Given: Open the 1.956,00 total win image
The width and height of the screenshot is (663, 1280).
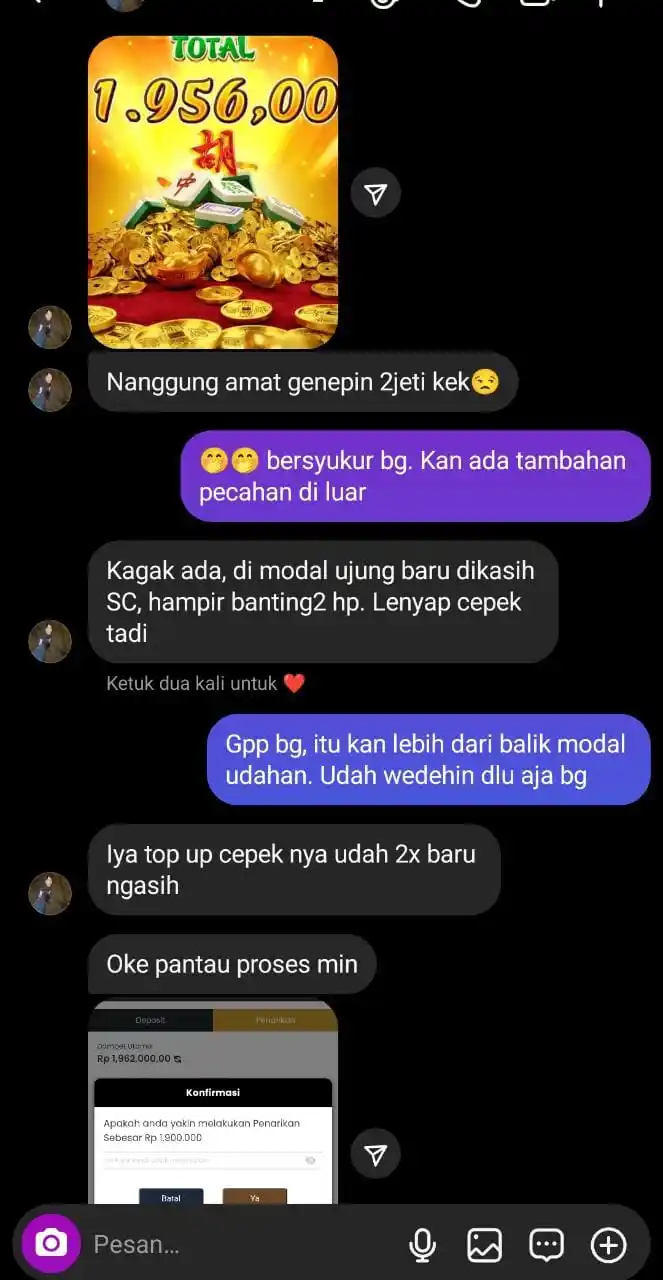Looking at the screenshot, I should [213, 192].
